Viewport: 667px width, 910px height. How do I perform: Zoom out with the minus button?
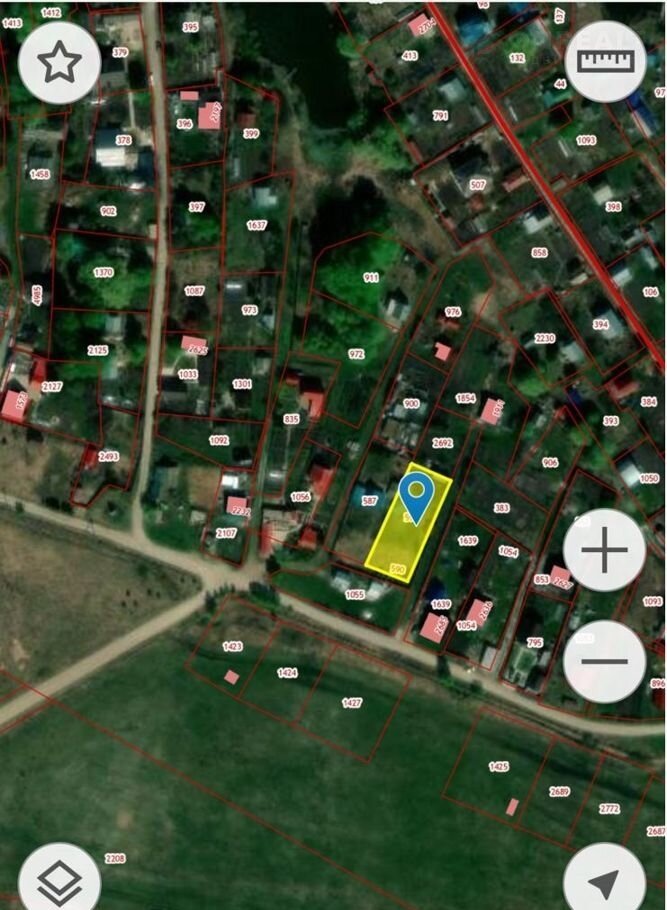(605, 661)
